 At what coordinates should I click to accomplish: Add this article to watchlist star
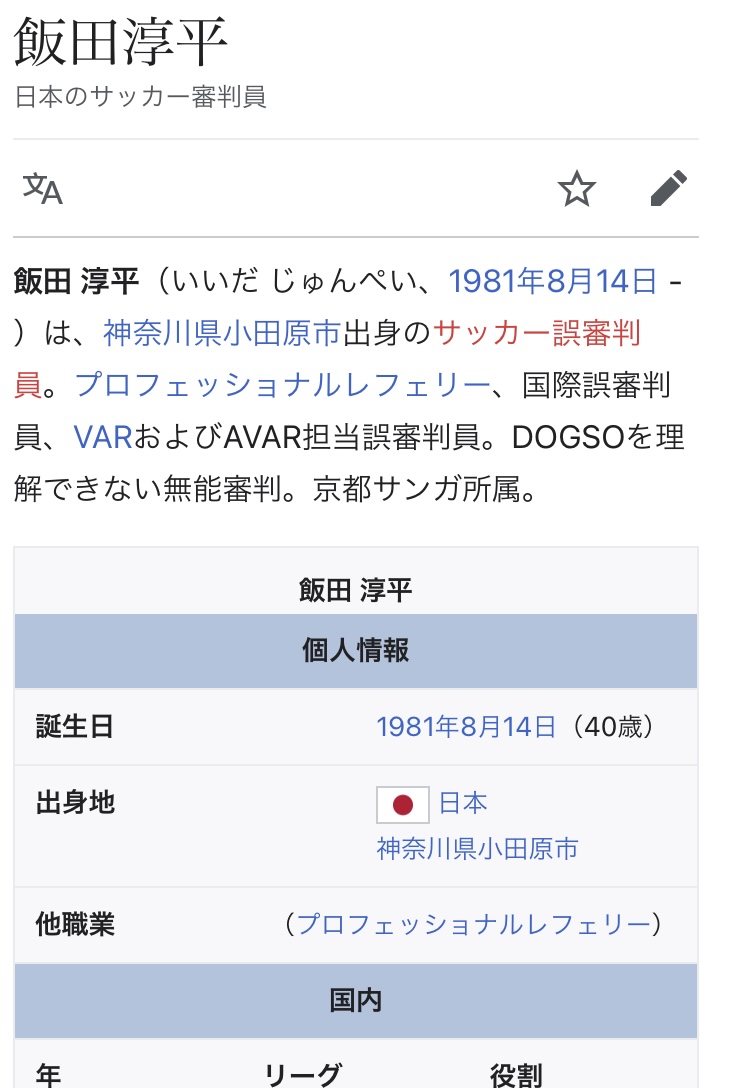tap(577, 188)
